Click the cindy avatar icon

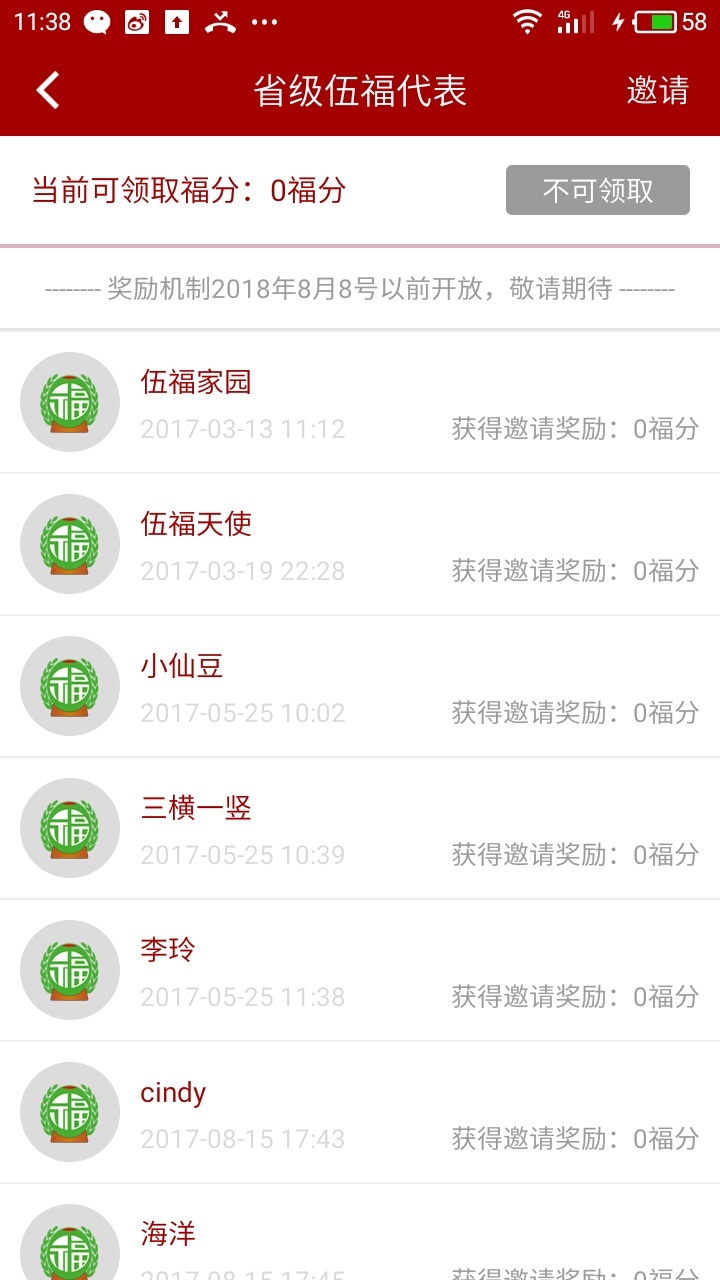pyautogui.click(x=69, y=1111)
